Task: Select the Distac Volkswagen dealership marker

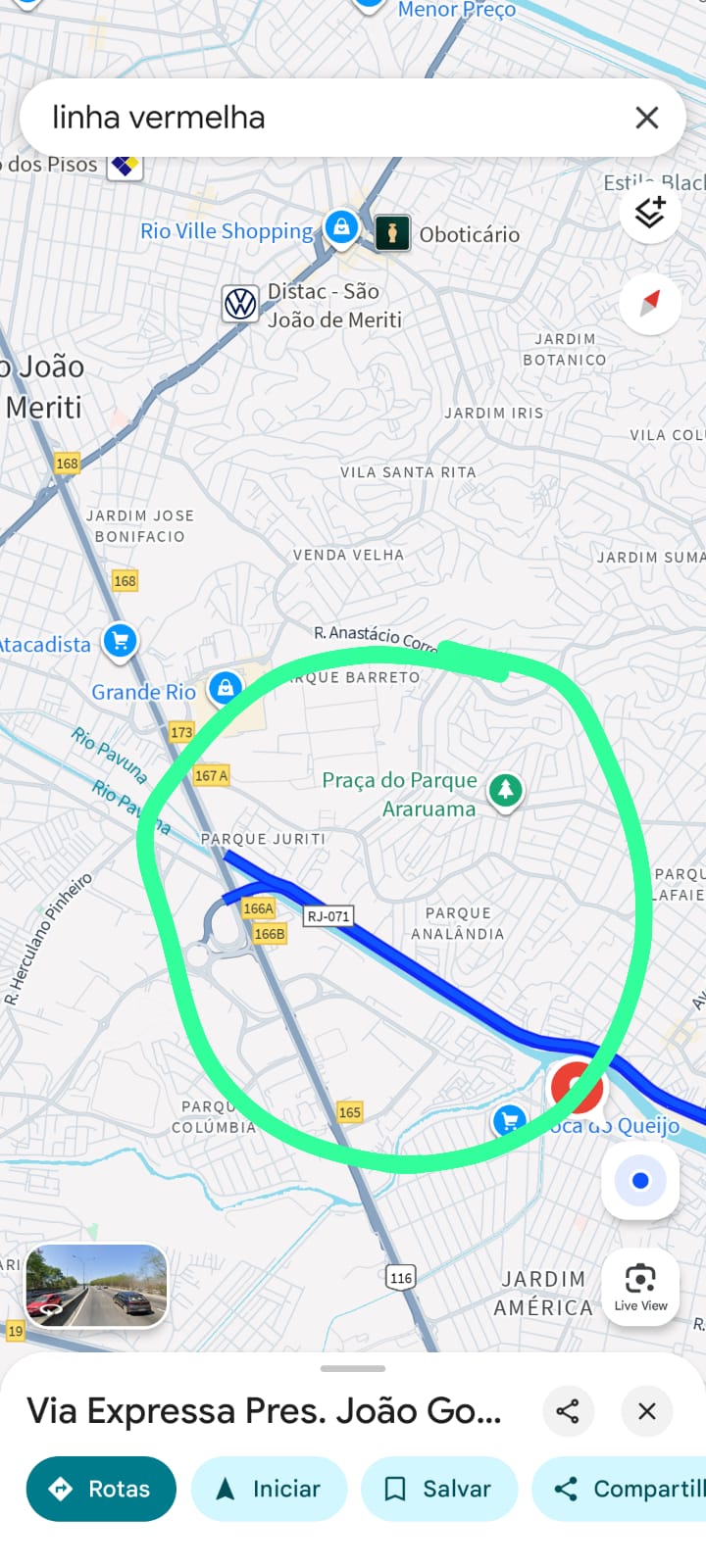Action: pos(240,304)
